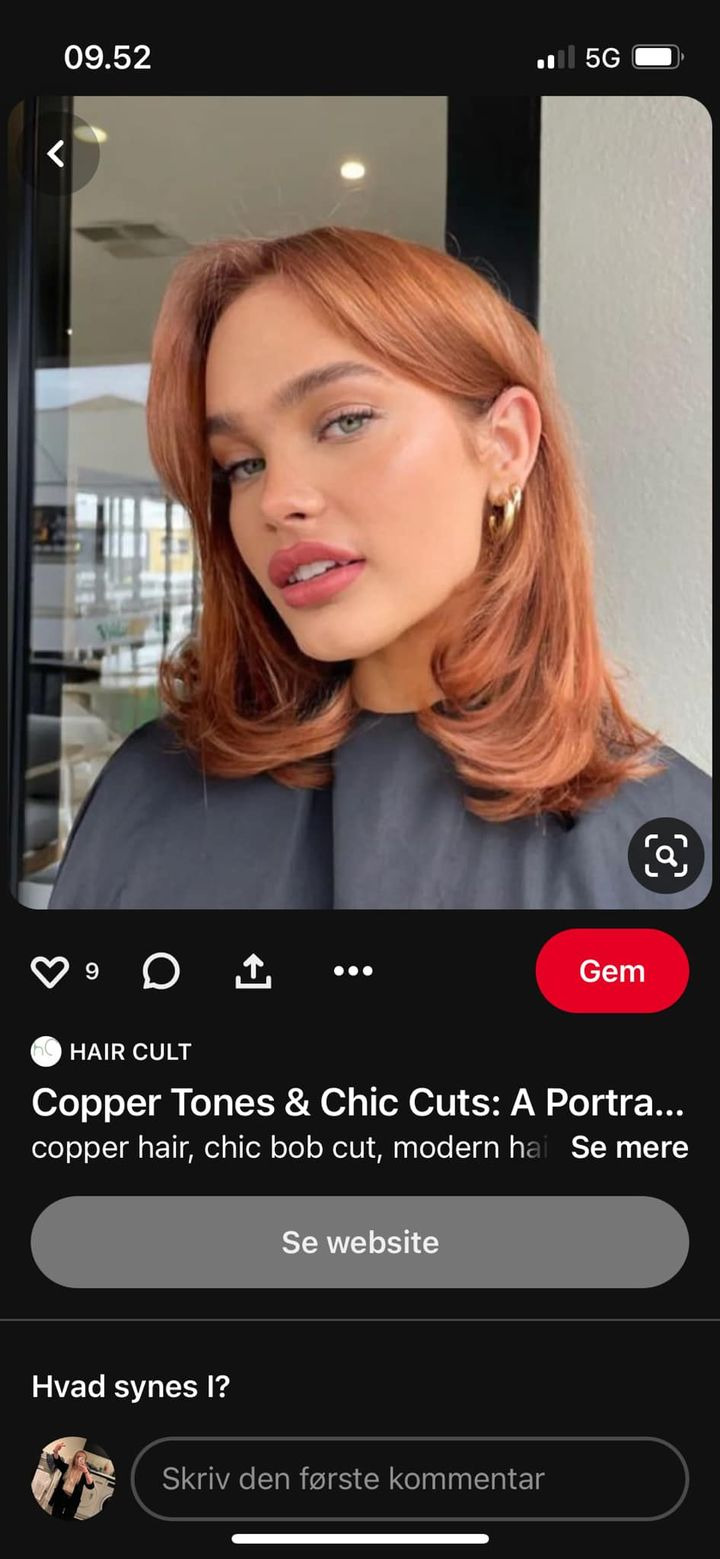Expand the description with Se mere
Viewport: 720px width, 1559px height.
click(x=629, y=1148)
